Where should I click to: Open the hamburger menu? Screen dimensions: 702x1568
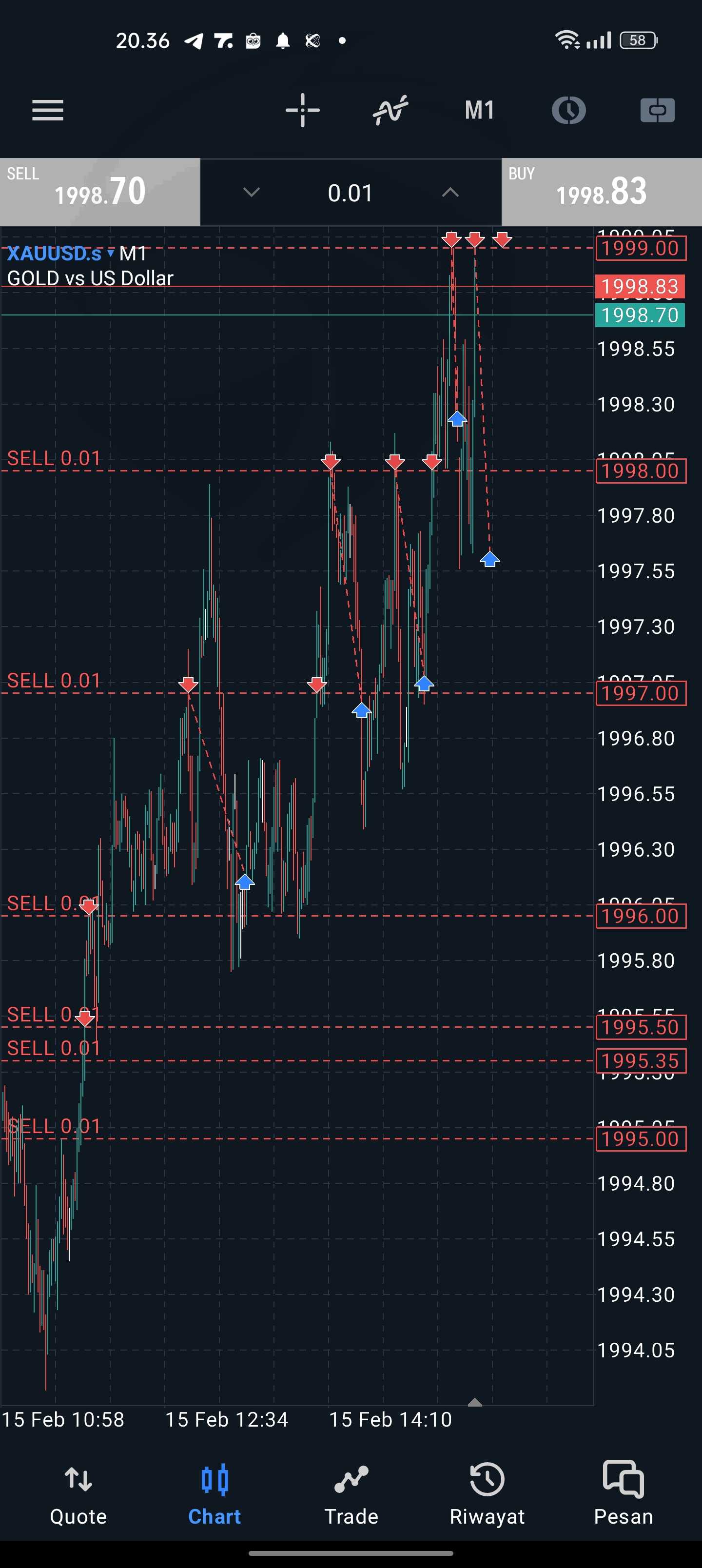pyautogui.click(x=47, y=110)
